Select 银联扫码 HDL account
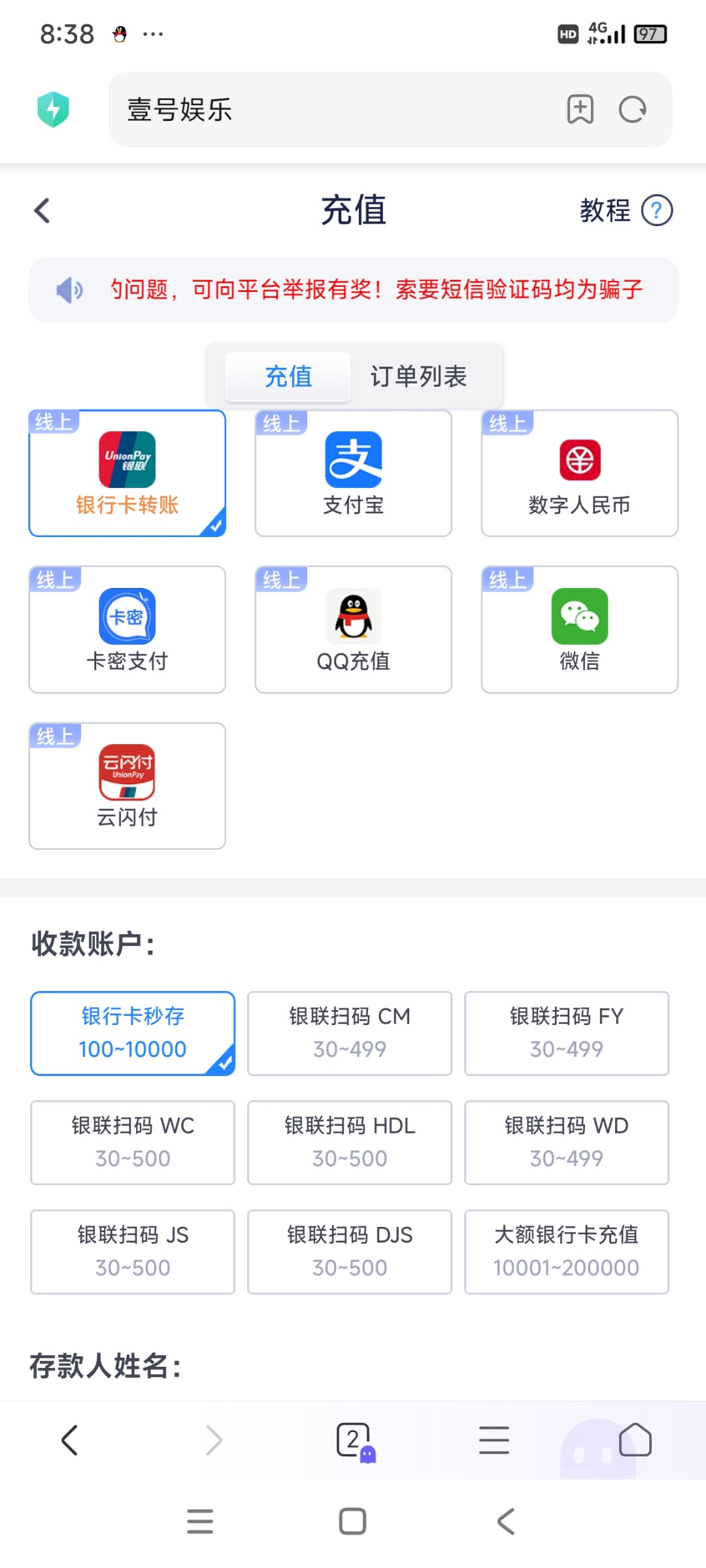The width and height of the screenshot is (706, 1568). pyautogui.click(x=350, y=1142)
